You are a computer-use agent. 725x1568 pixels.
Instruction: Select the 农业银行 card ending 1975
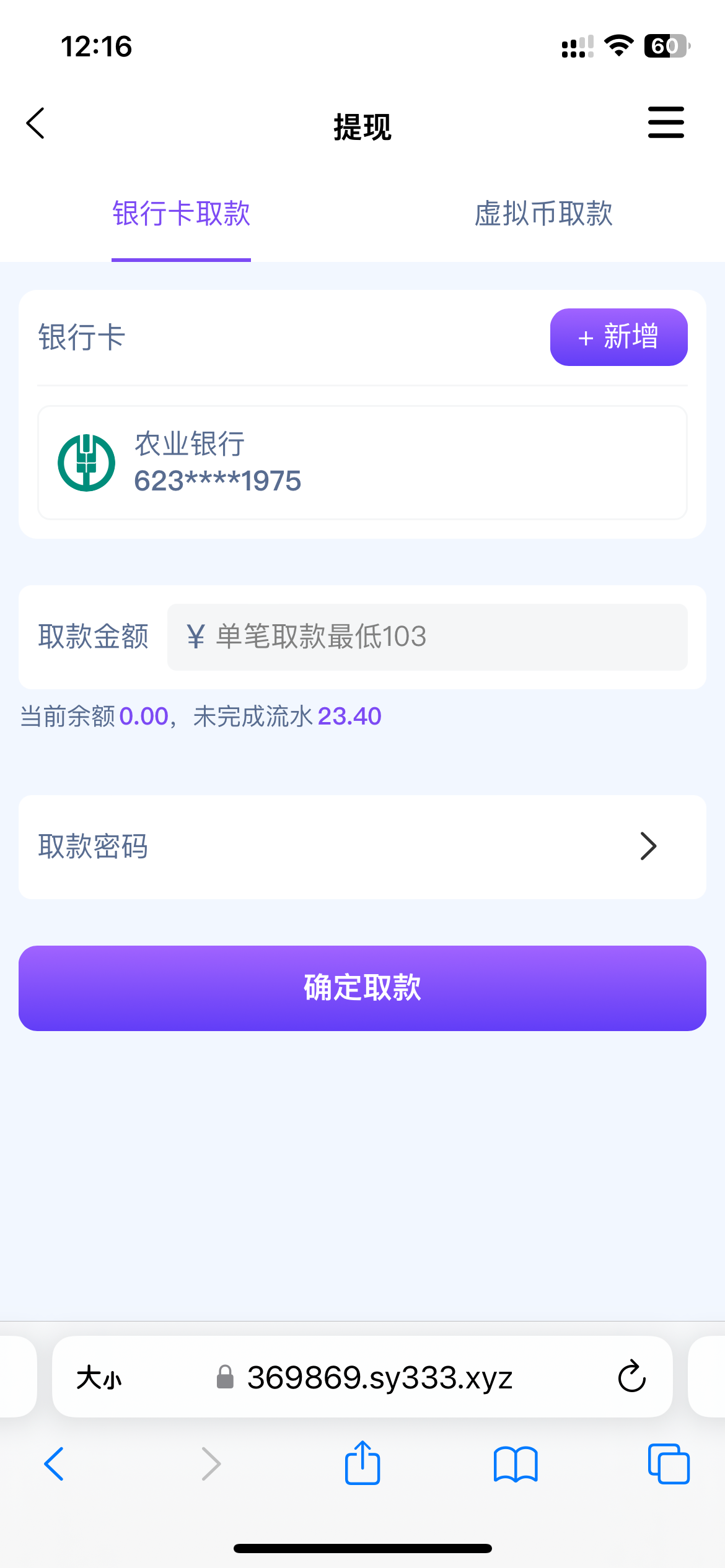[x=362, y=463]
